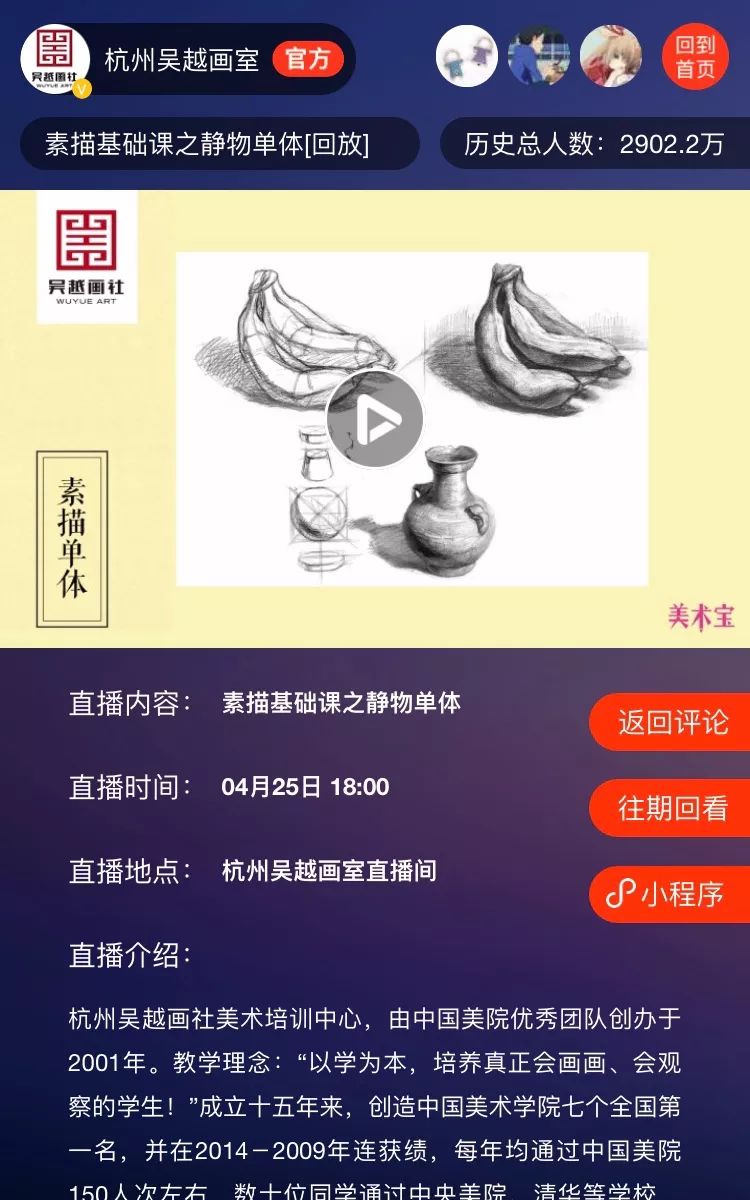The width and height of the screenshot is (750, 1200).
Task: Play the sketch lesson replay video
Action: [x=375, y=420]
